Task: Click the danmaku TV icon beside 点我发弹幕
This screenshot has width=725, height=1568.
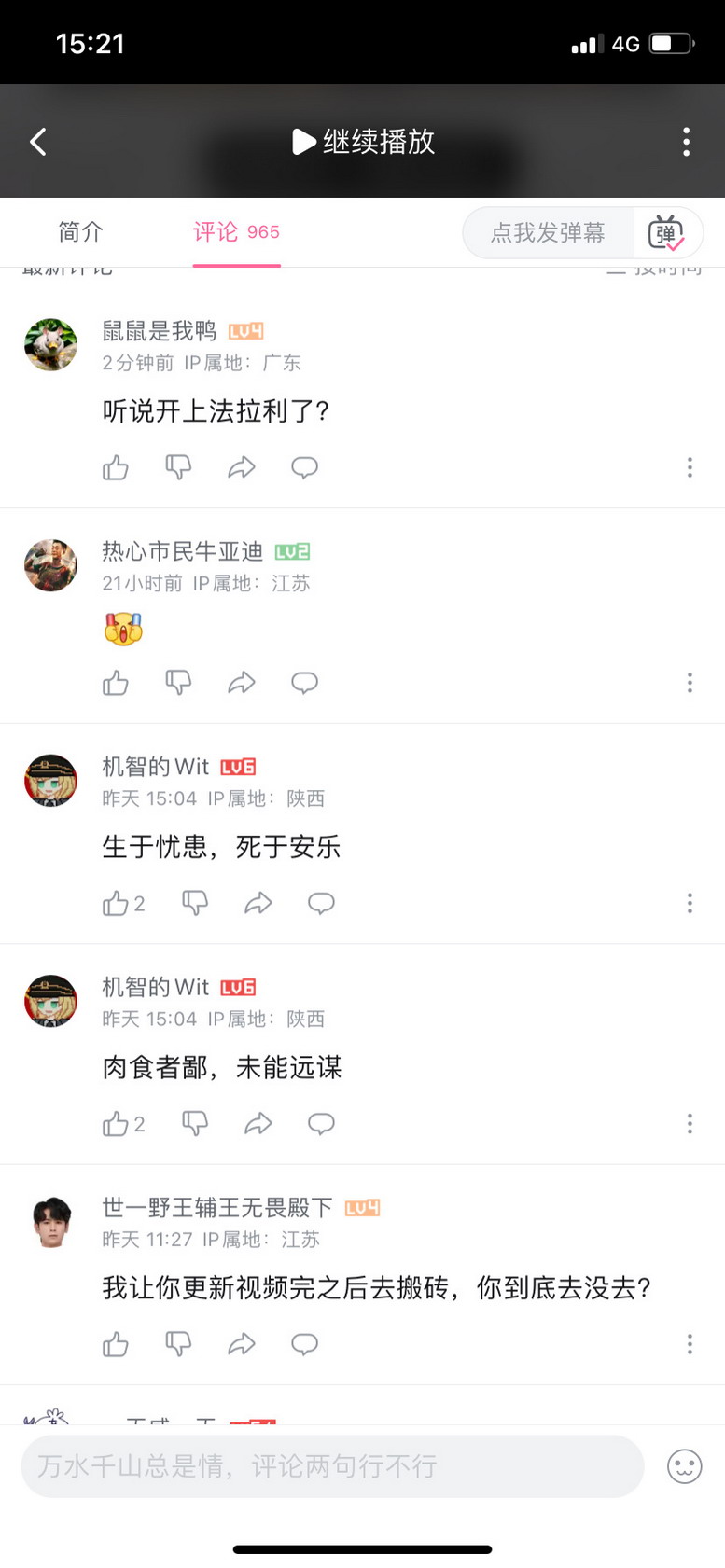Action: point(668,233)
